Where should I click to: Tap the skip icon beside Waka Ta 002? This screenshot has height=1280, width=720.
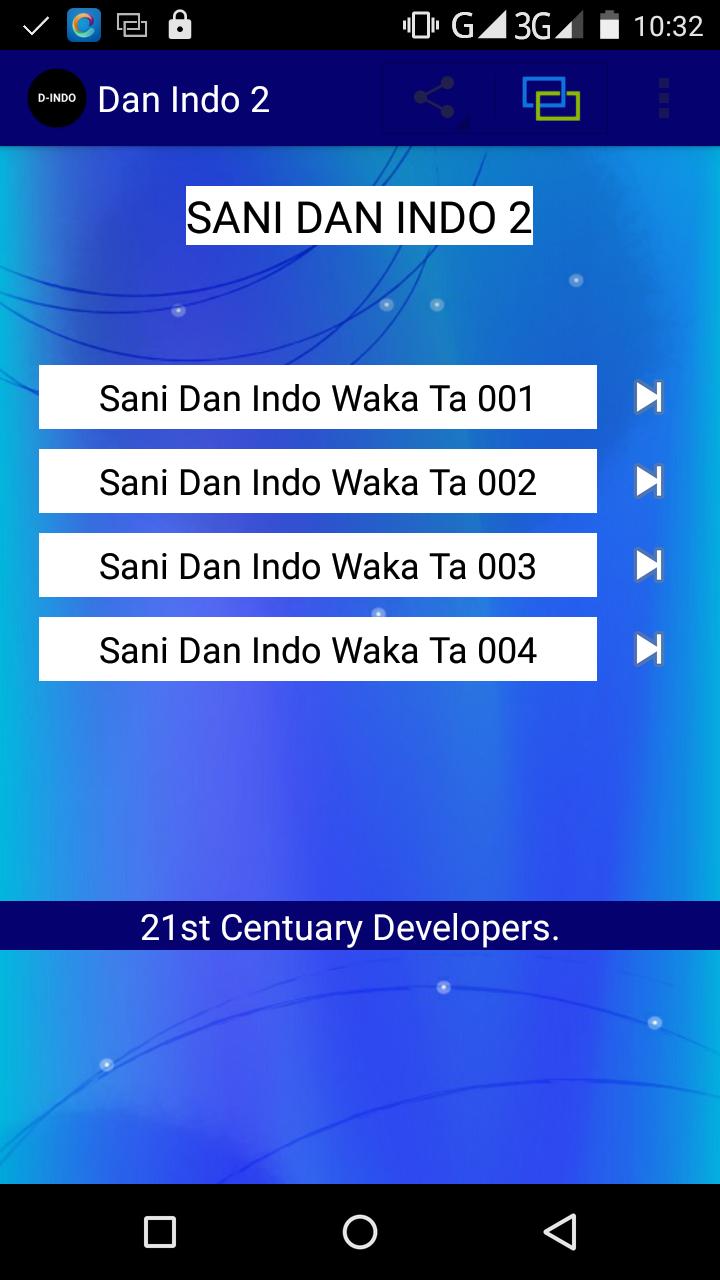click(x=649, y=482)
